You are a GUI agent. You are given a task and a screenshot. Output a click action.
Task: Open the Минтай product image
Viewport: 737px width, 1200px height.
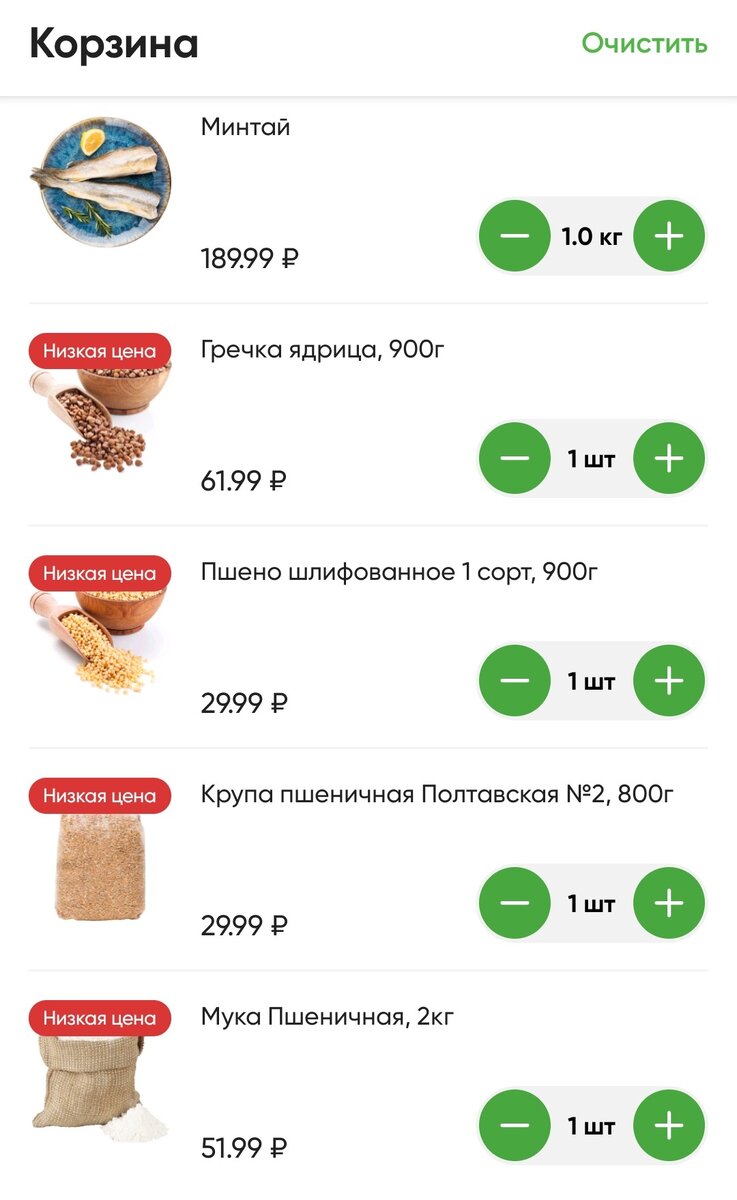click(100, 182)
